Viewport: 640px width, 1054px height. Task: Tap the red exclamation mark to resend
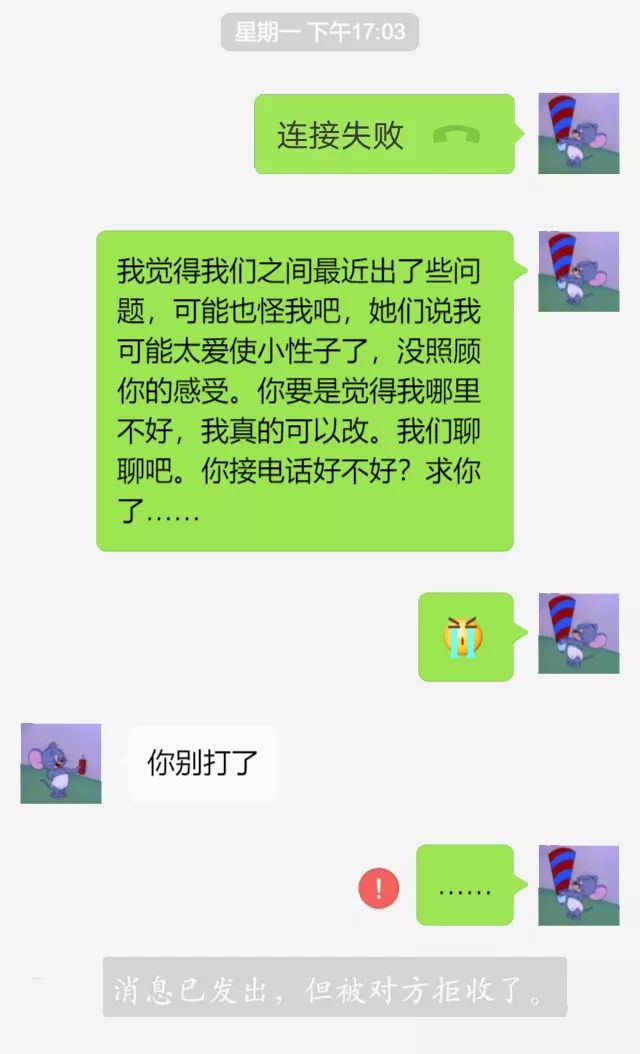[379, 887]
